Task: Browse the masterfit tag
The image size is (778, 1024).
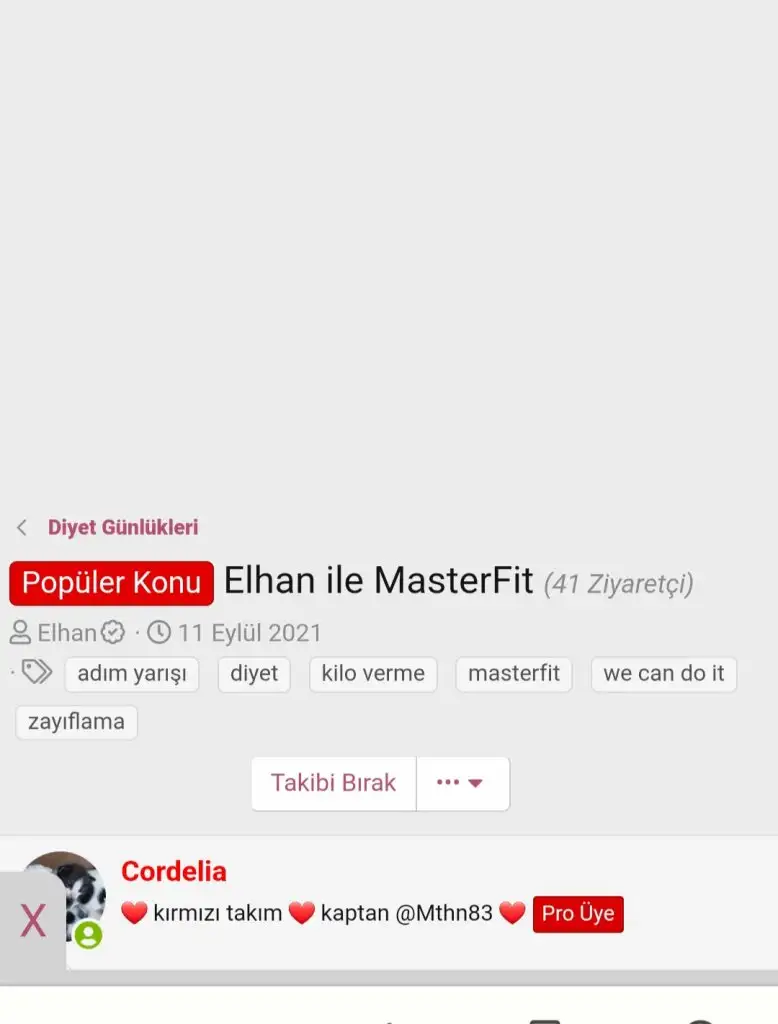Action: pos(514,674)
